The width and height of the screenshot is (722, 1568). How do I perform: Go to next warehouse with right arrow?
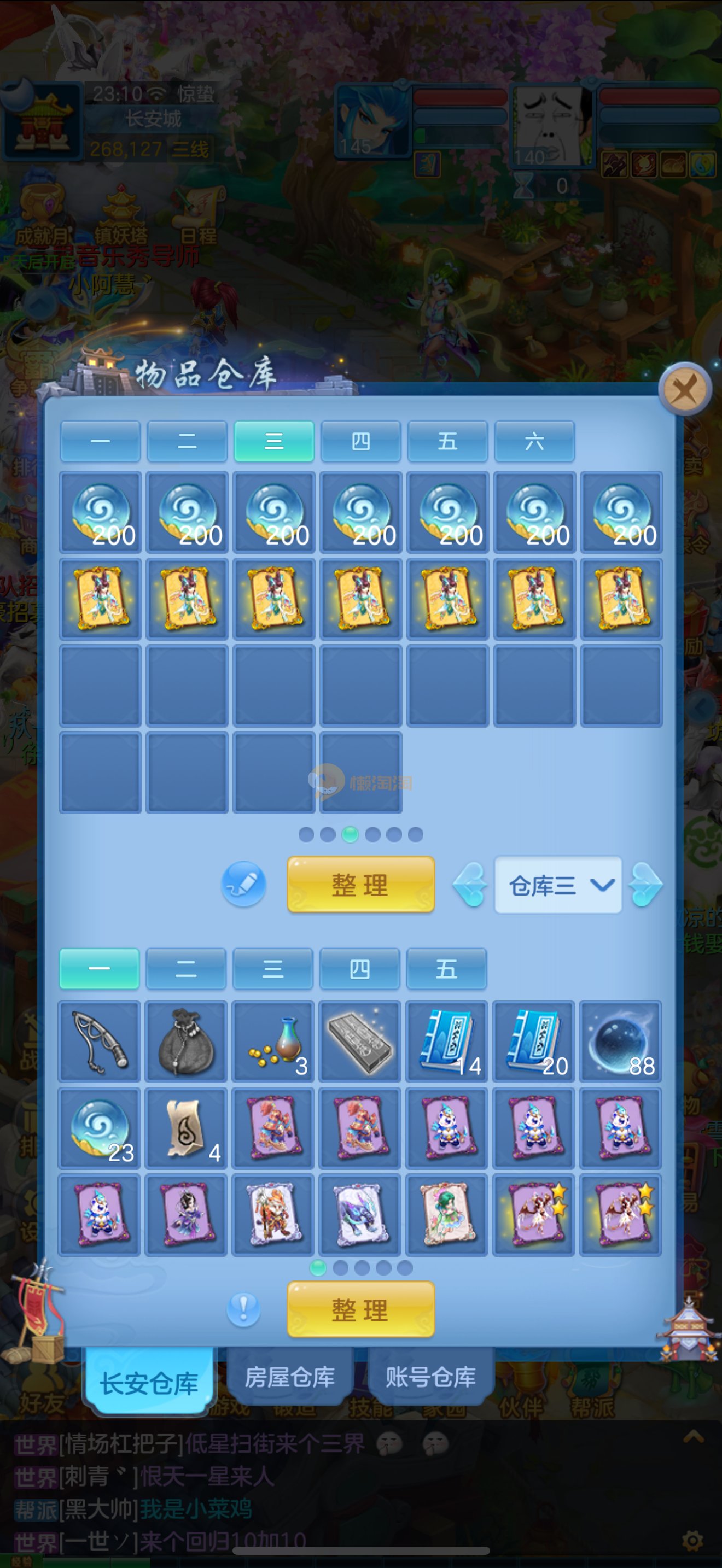point(646,885)
